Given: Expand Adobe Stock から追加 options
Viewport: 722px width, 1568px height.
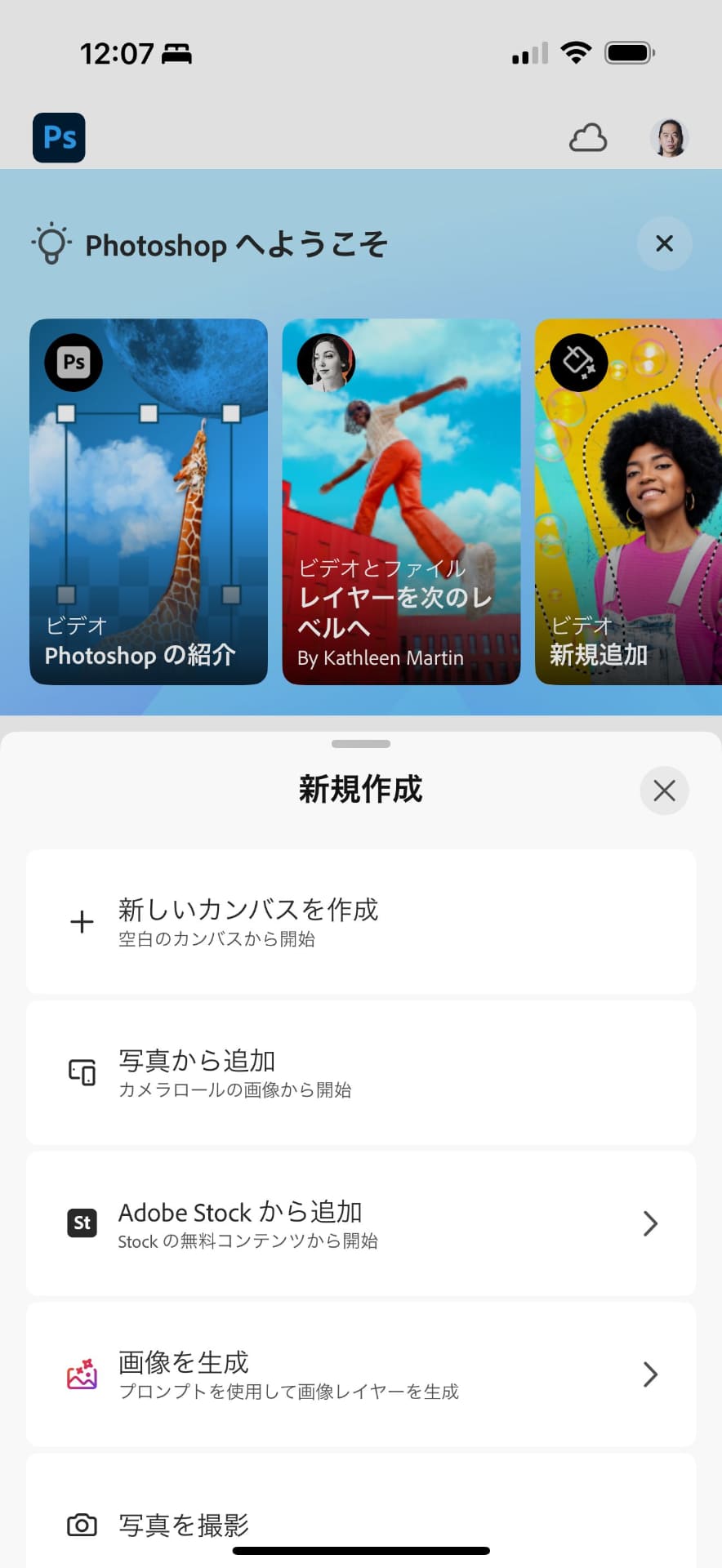Looking at the screenshot, I should (x=649, y=1223).
